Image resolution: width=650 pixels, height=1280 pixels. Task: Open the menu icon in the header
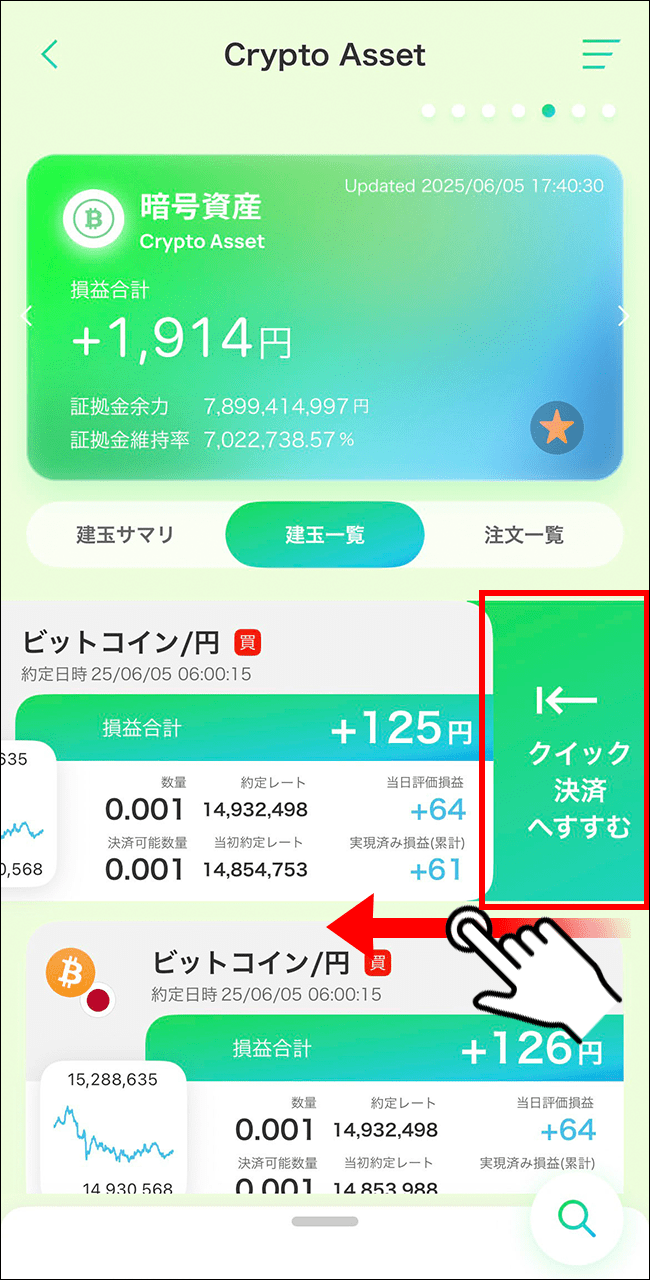pos(601,54)
